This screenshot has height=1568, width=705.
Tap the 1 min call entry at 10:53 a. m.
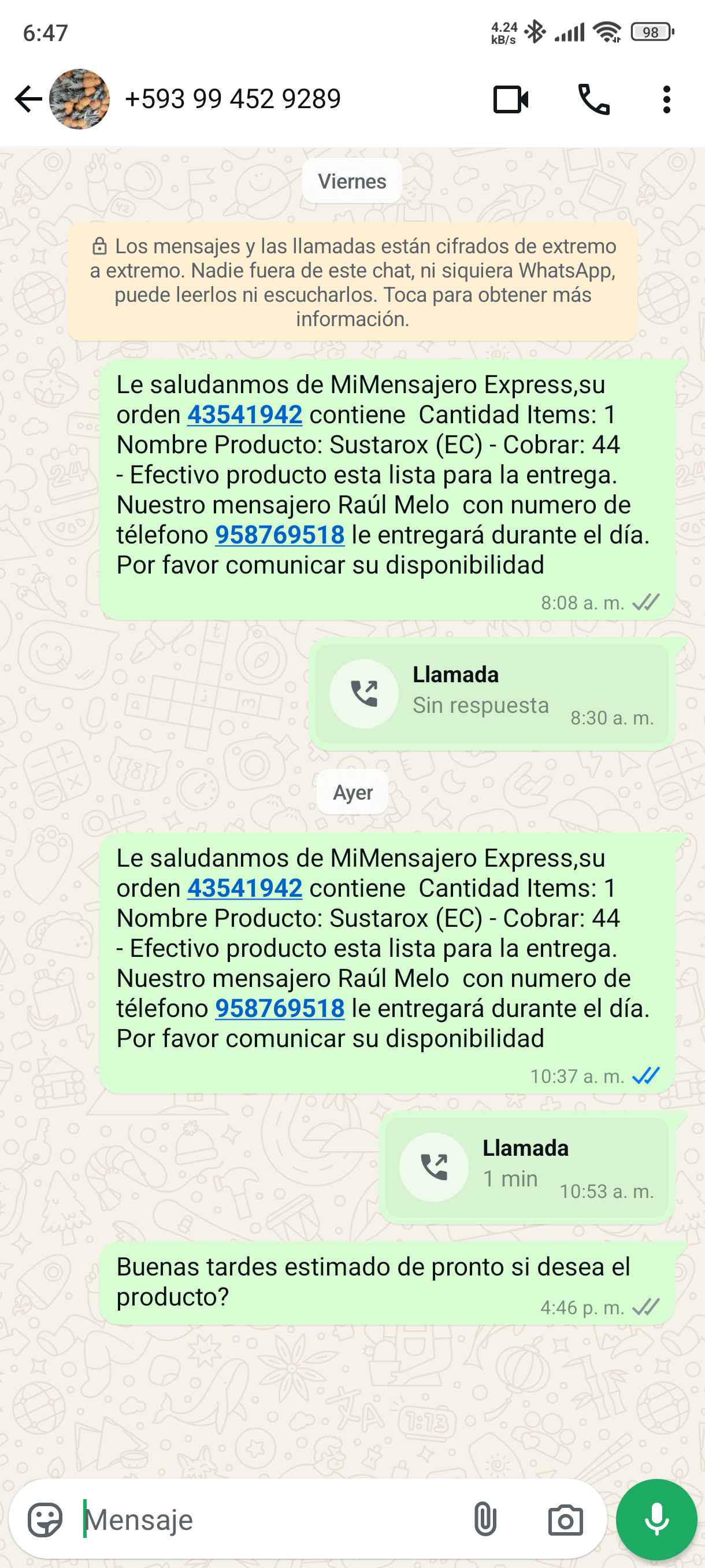527,1167
